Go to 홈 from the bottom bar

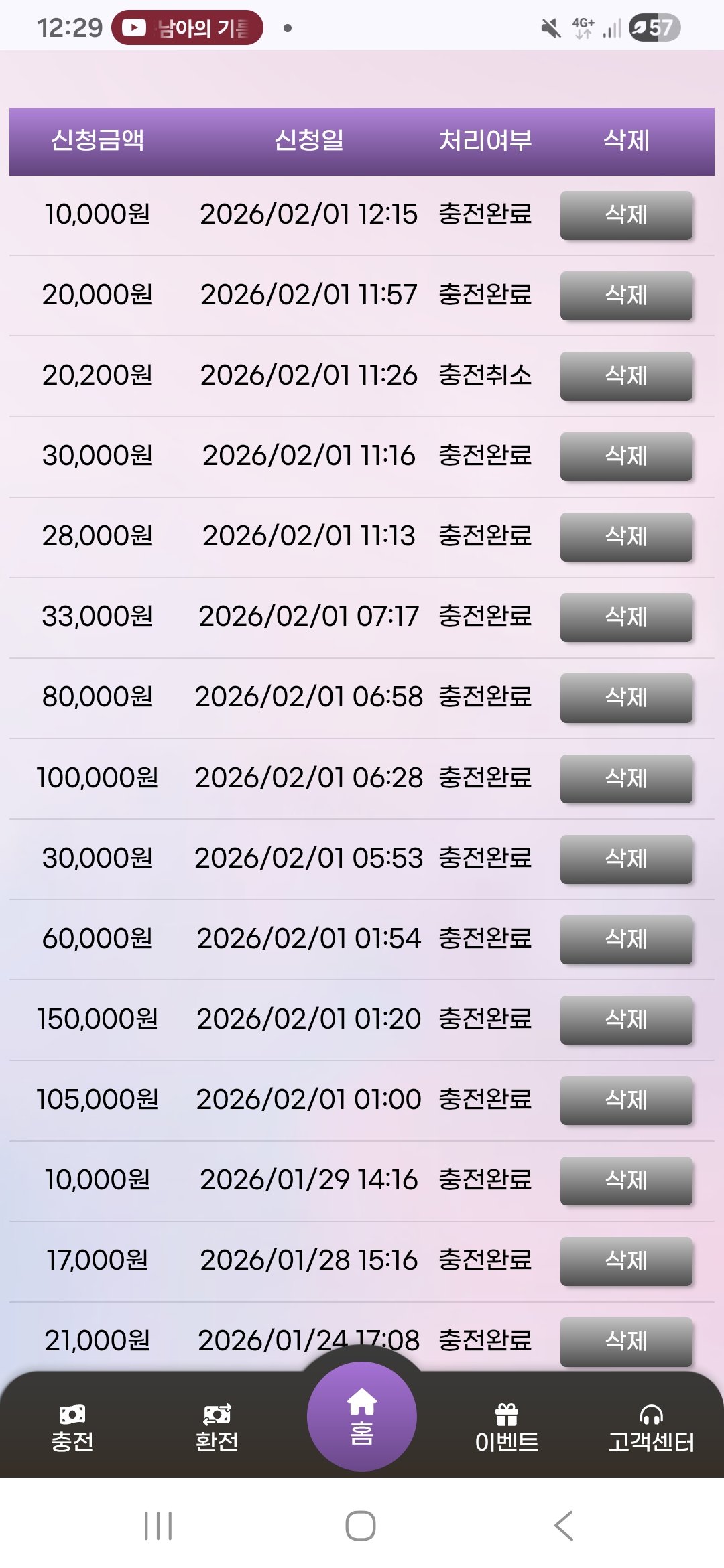(362, 1417)
